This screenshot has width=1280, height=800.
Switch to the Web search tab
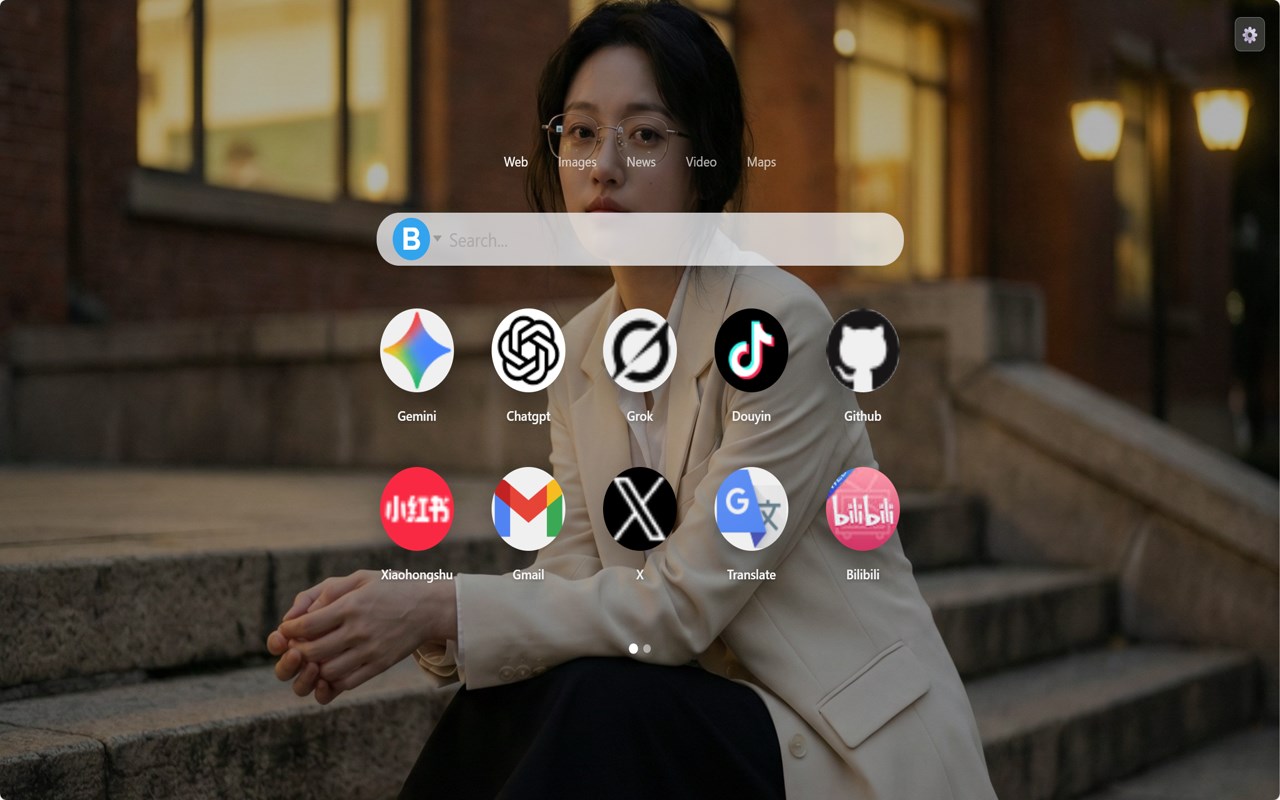(x=516, y=162)
